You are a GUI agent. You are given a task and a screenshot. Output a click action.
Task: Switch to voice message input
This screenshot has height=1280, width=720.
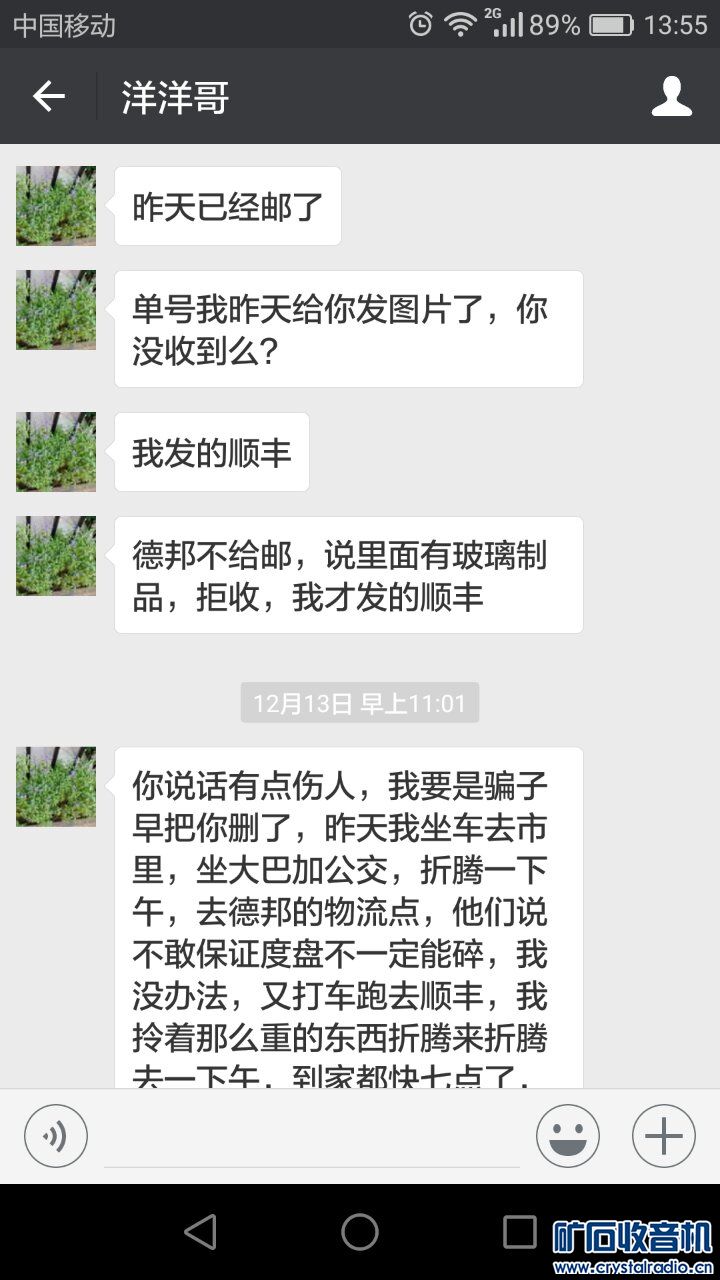point(56,1136)
